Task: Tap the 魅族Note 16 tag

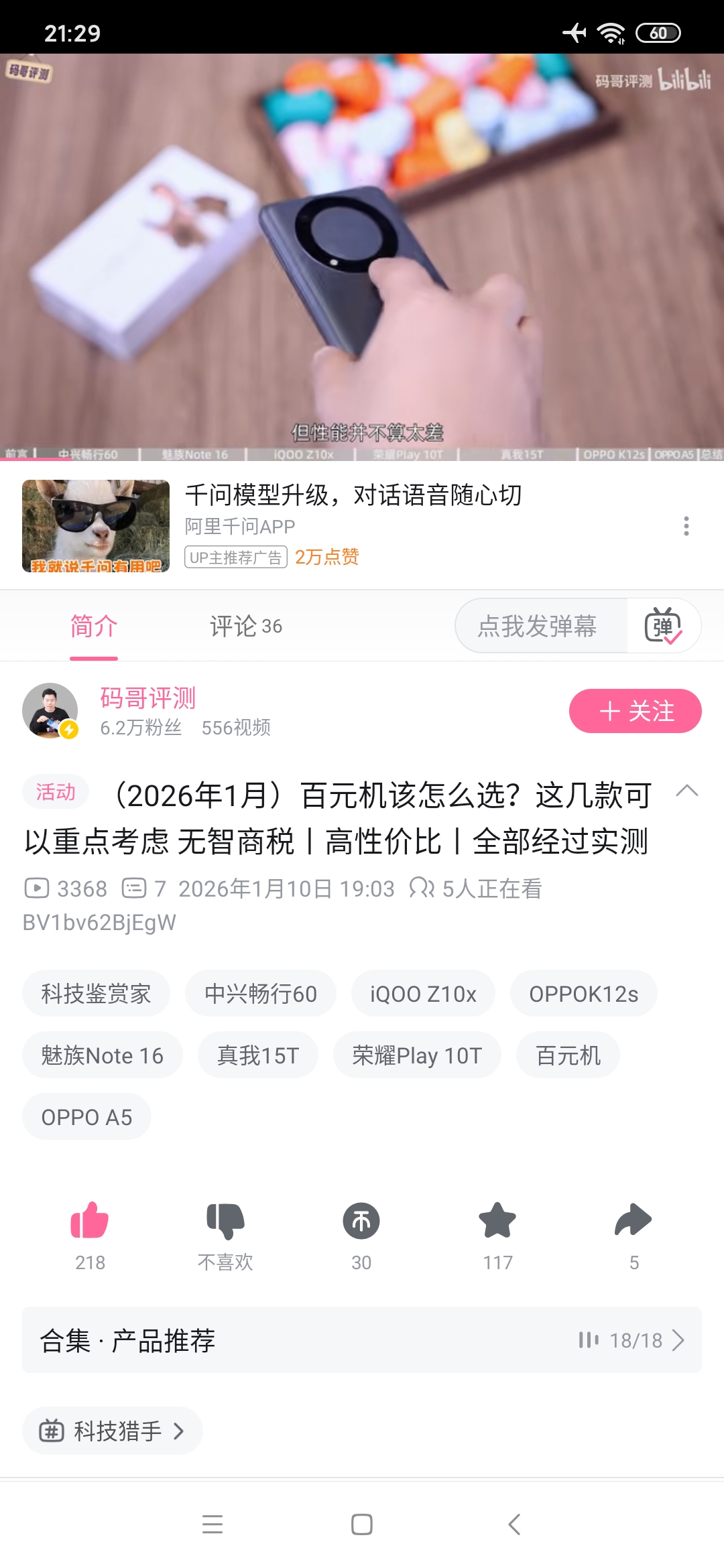Action: (x=102, y=1055)
